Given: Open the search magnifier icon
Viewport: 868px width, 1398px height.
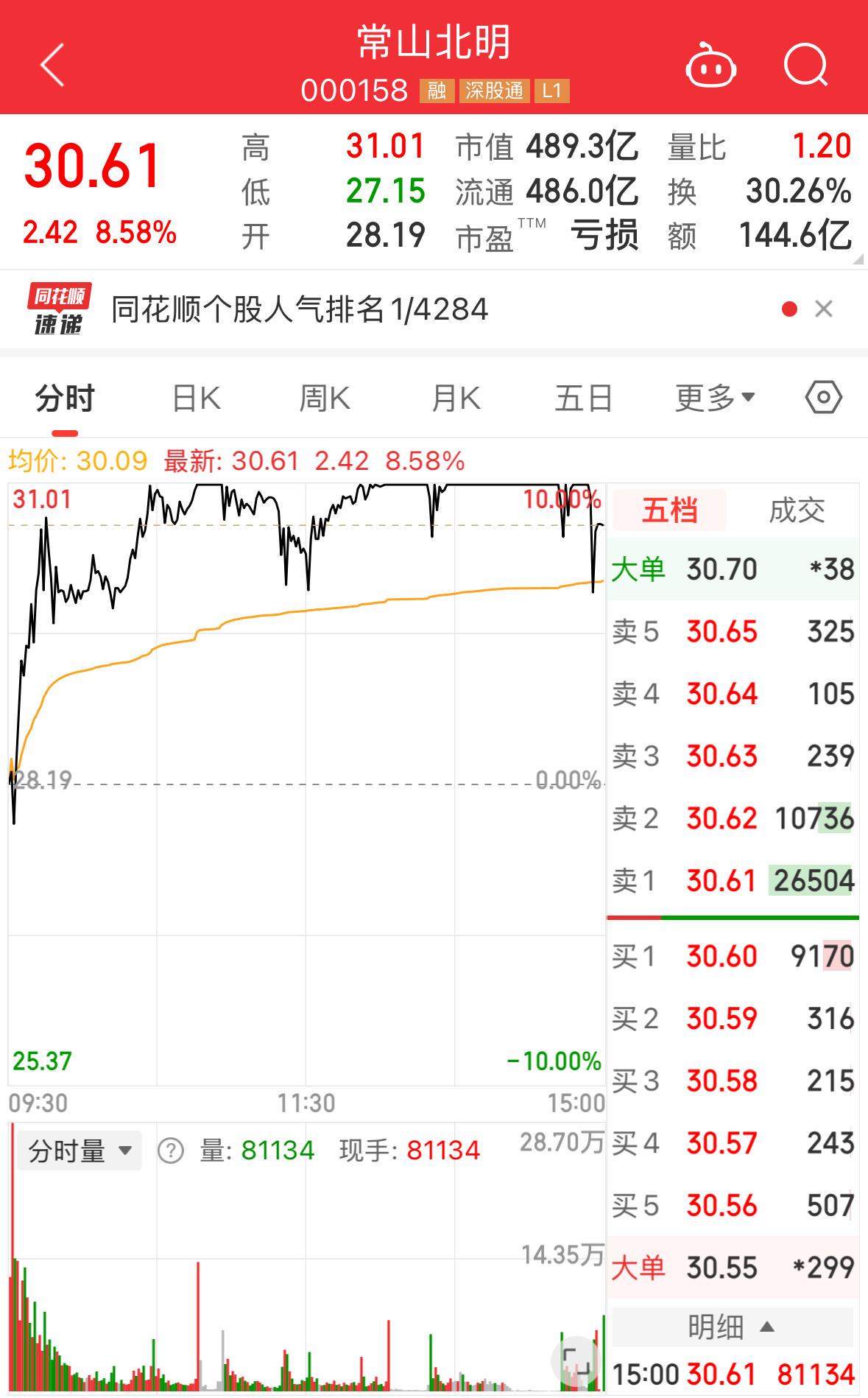Looking at the screenshot, I should [x=806, y=66].
